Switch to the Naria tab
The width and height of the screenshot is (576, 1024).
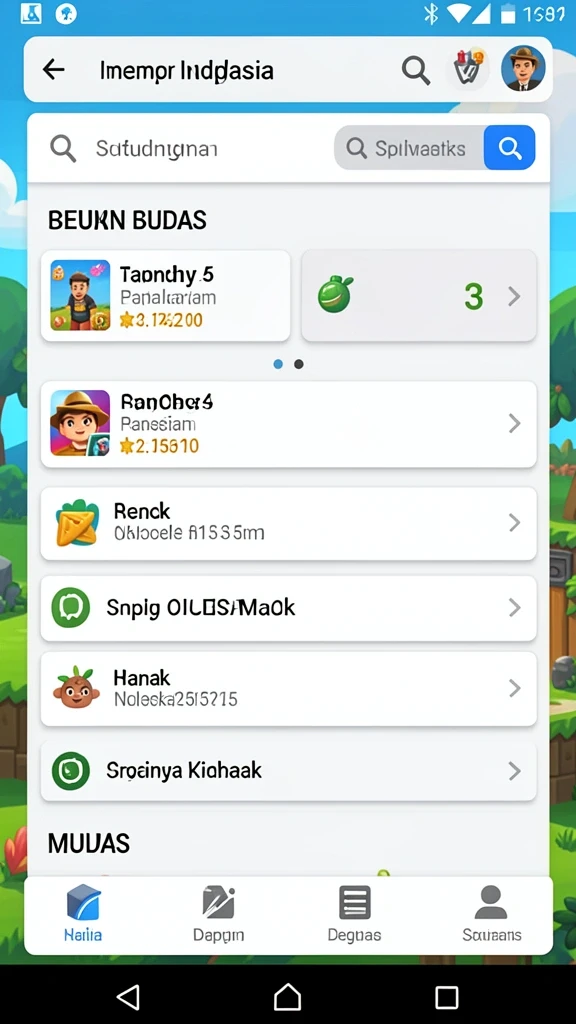pos(84,914)
